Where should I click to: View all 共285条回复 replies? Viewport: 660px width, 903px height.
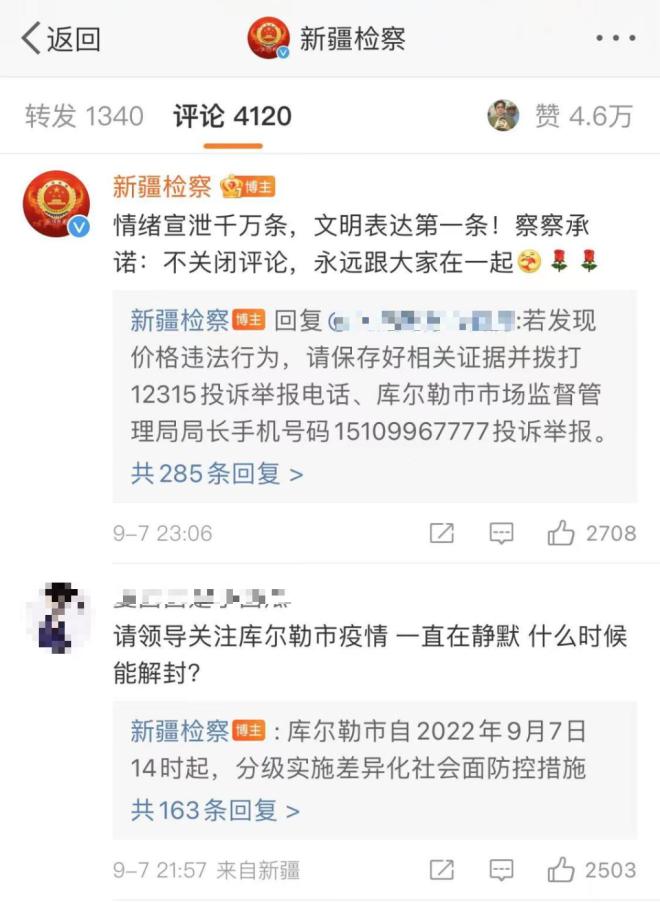click(x=216, y=473)
